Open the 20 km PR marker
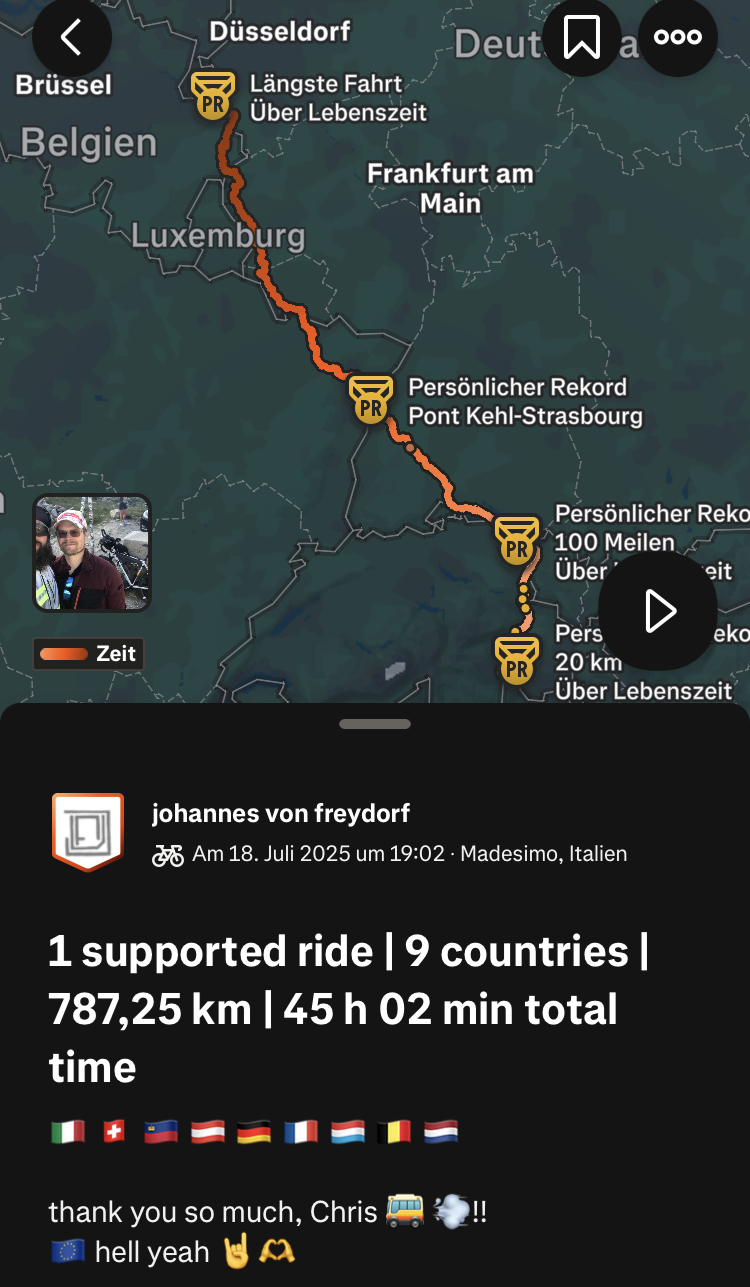The image size is (750, 1287). (517, 660)
